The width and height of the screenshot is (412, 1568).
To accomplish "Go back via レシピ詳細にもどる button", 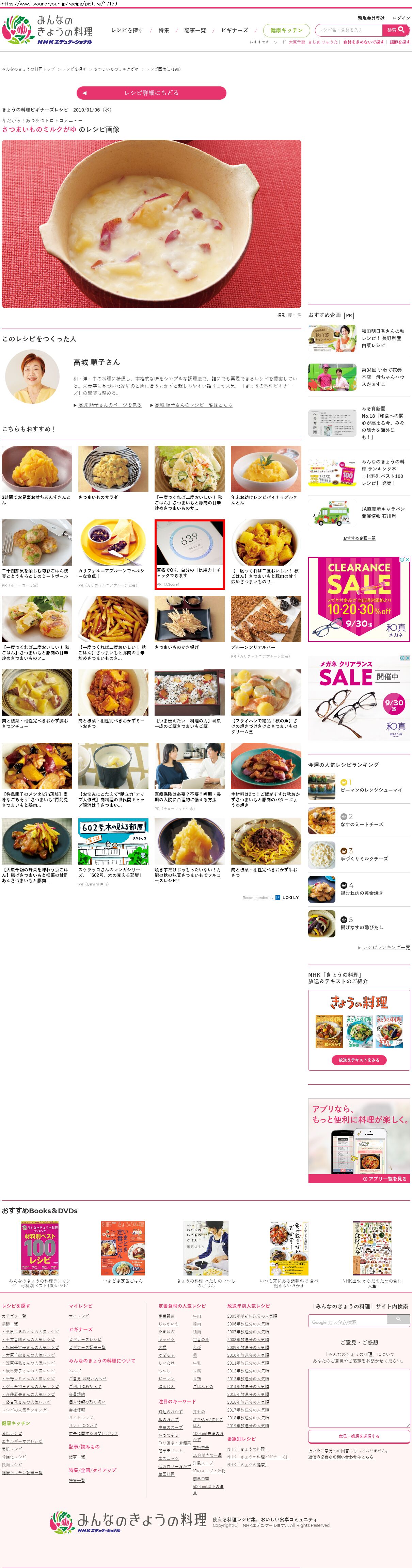I will click(x=151, y=93).
